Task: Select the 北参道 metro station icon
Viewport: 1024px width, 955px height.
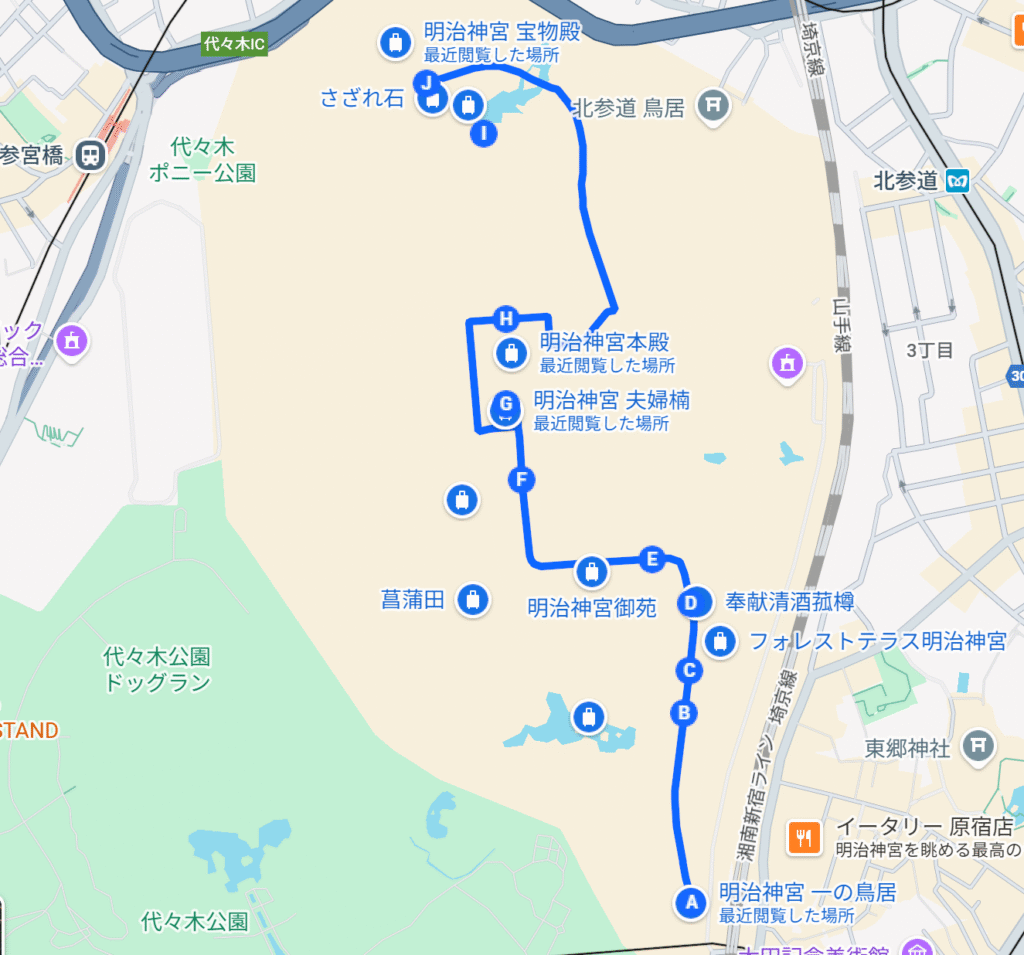Action: coord(960,181)
